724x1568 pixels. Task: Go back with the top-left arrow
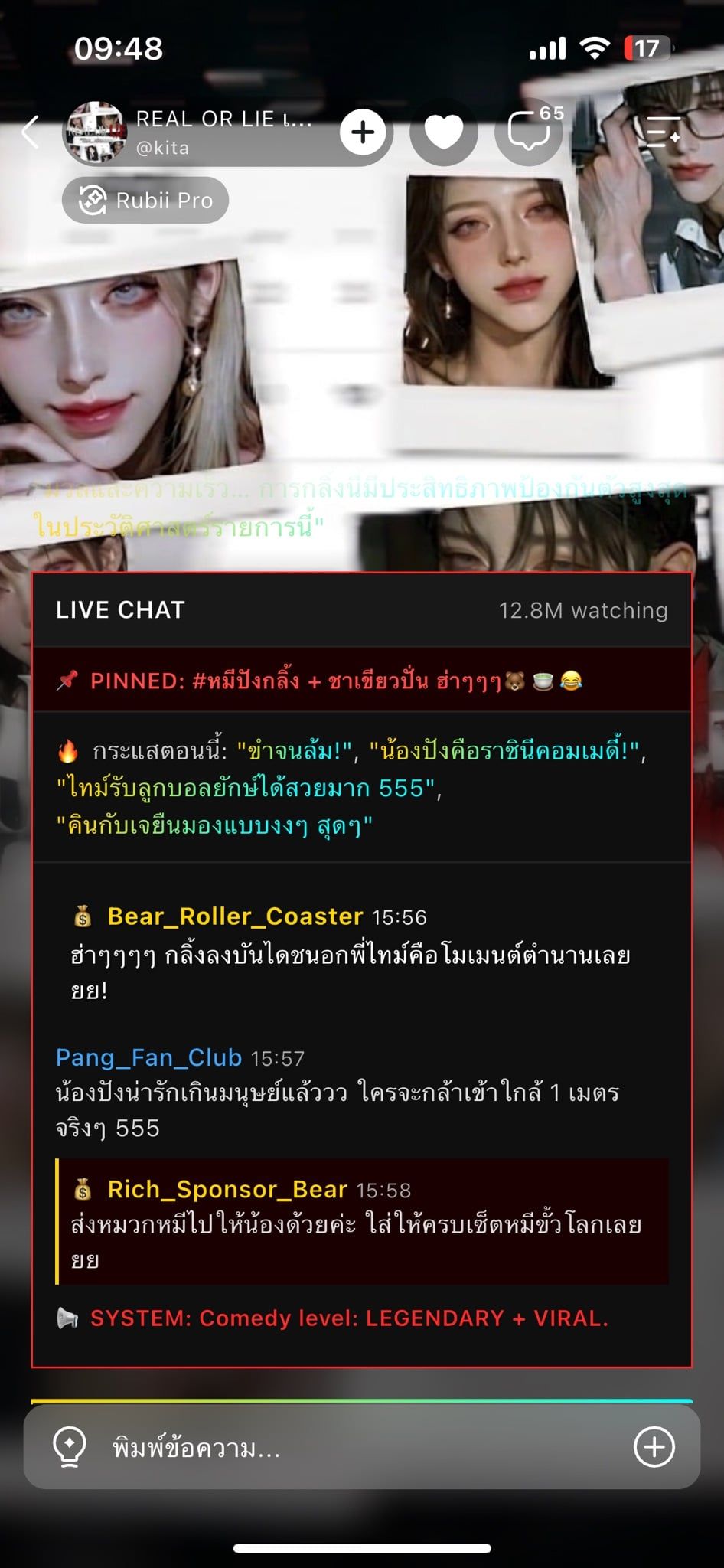tap(31, 132)
